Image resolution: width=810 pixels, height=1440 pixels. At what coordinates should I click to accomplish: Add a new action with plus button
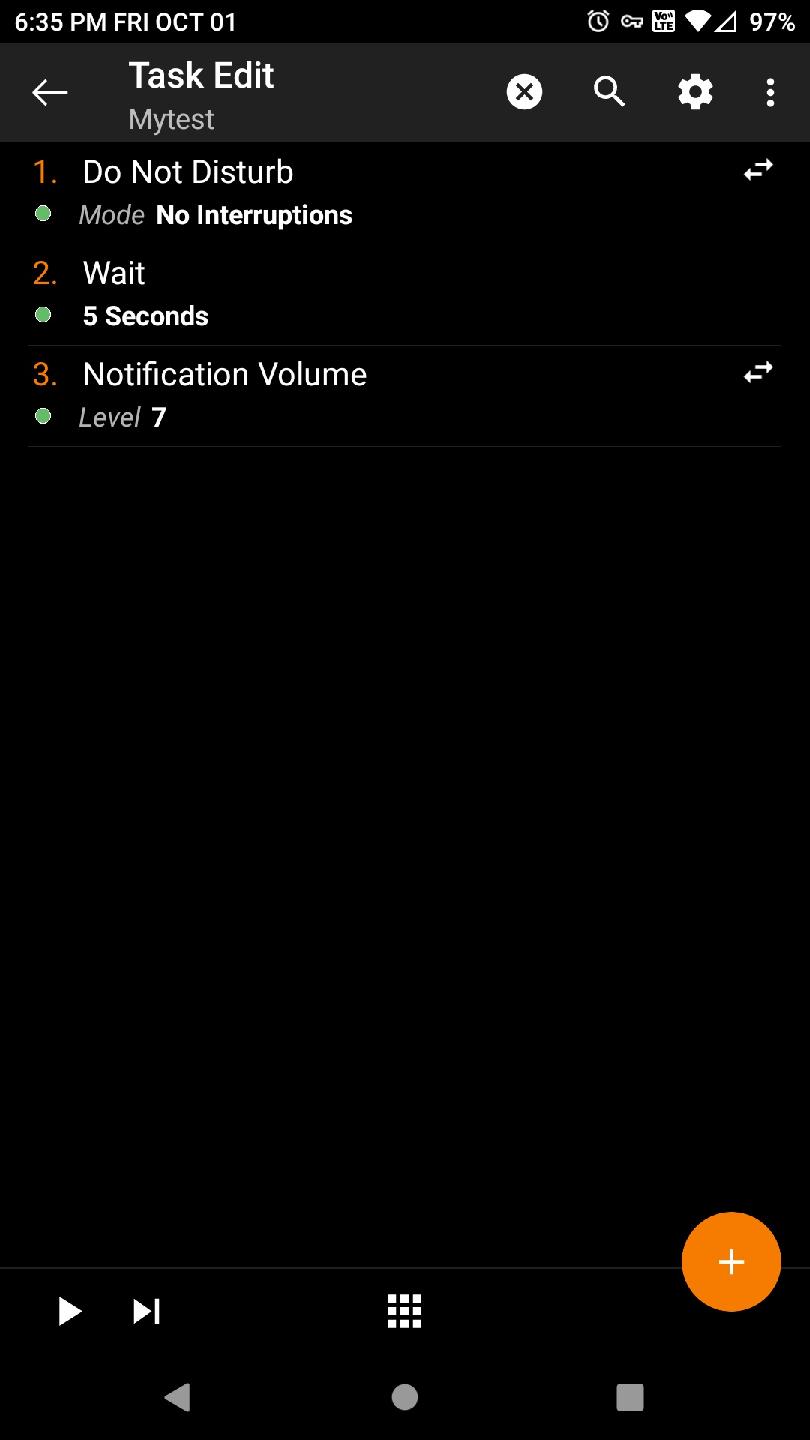731,1262
